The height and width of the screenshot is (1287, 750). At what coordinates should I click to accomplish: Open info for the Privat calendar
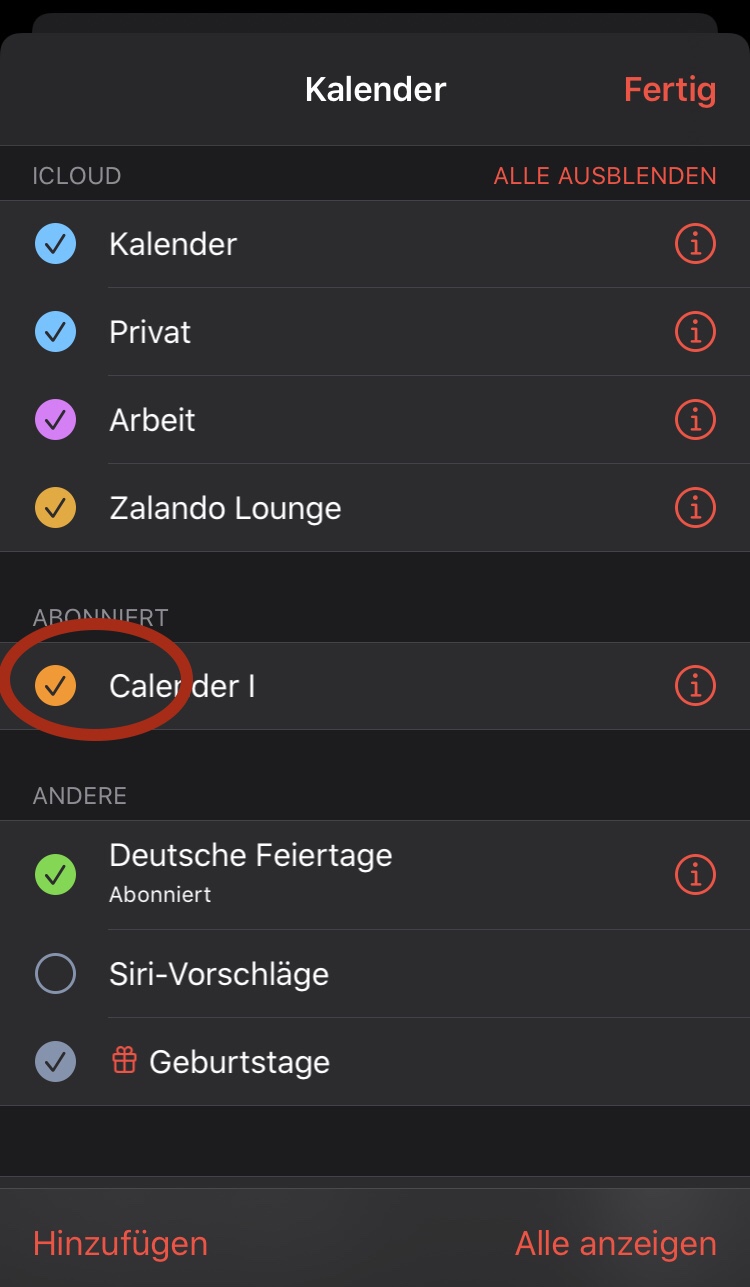pos(696,332)
